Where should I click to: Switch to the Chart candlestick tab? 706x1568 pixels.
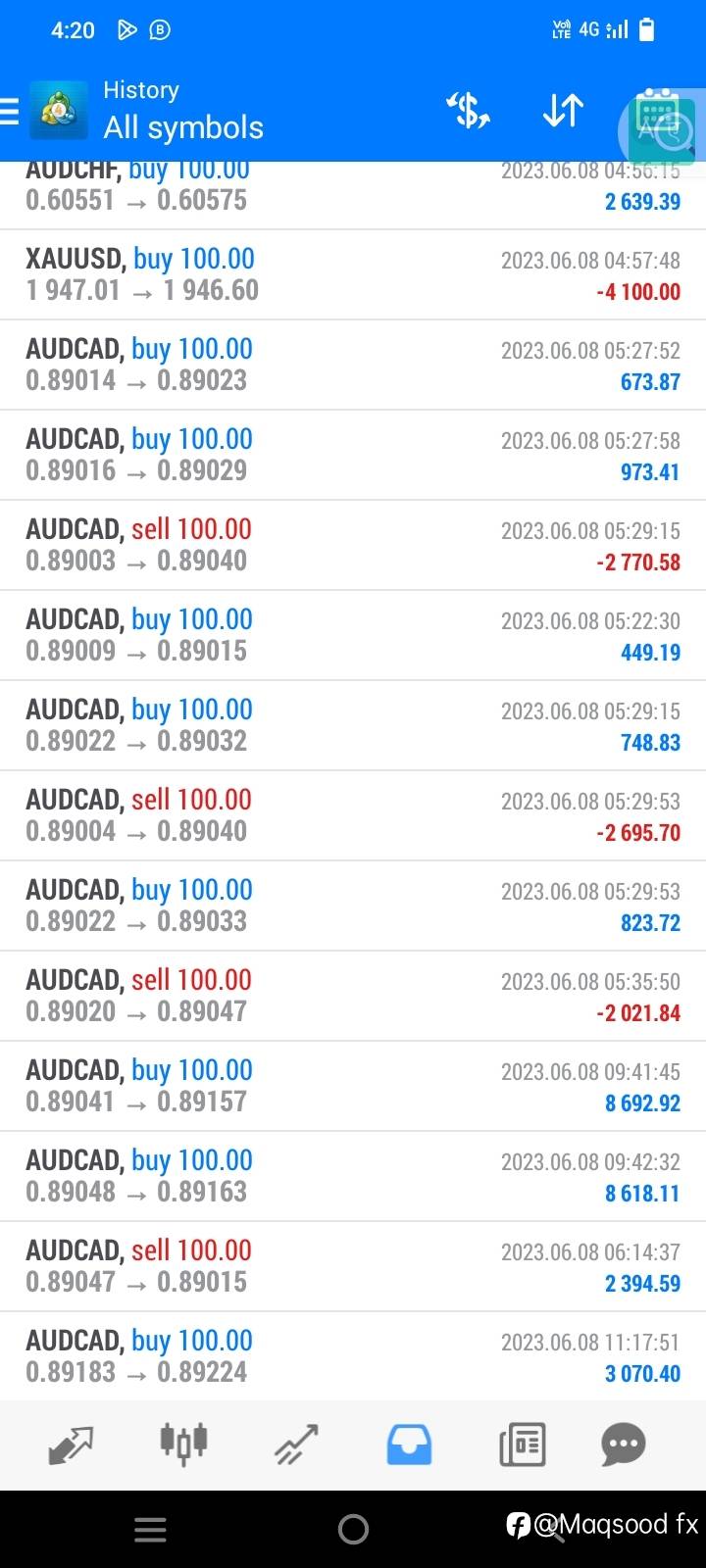[x=183, y=1444]
